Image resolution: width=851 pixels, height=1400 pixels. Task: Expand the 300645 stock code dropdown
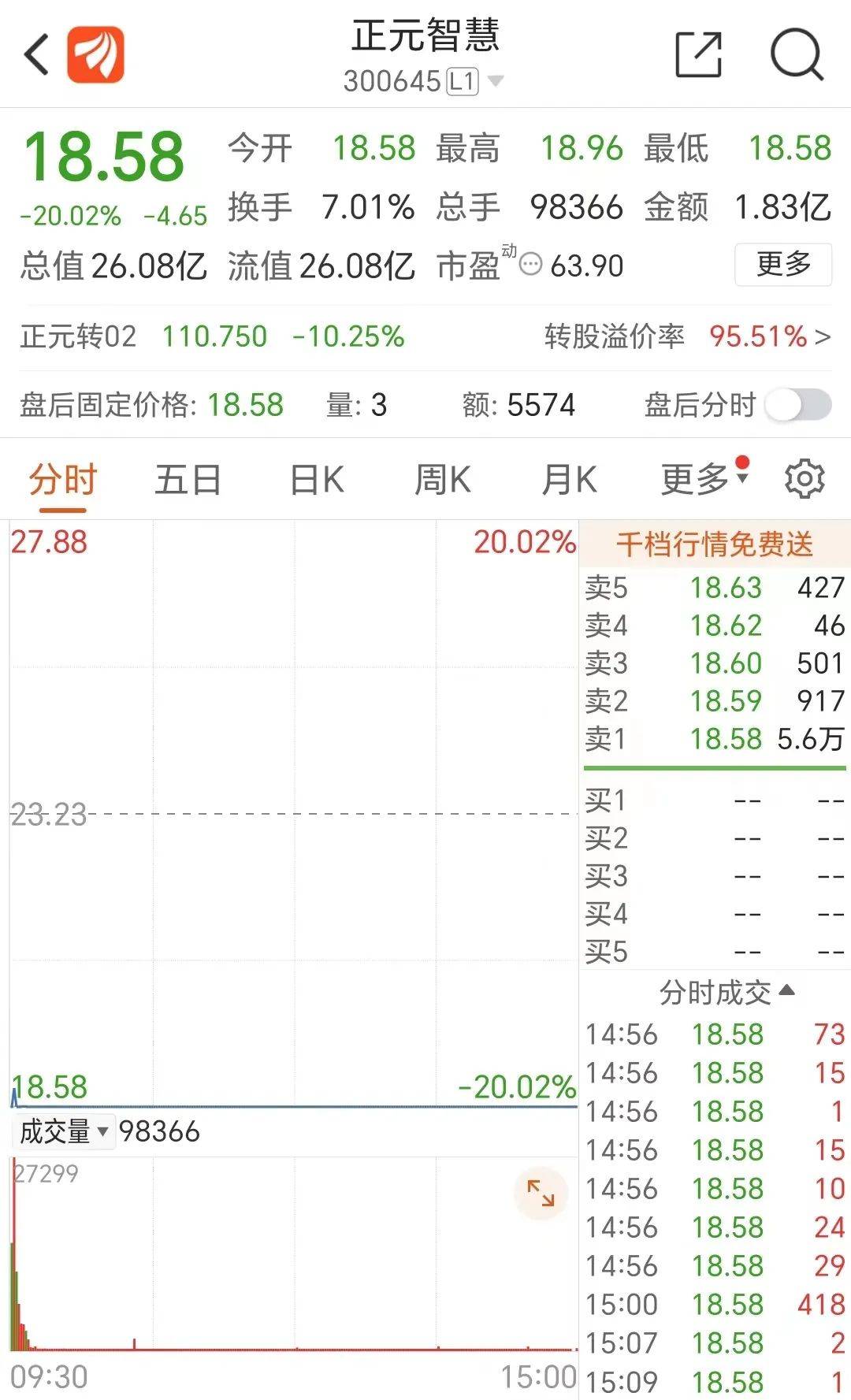point(496,80)
